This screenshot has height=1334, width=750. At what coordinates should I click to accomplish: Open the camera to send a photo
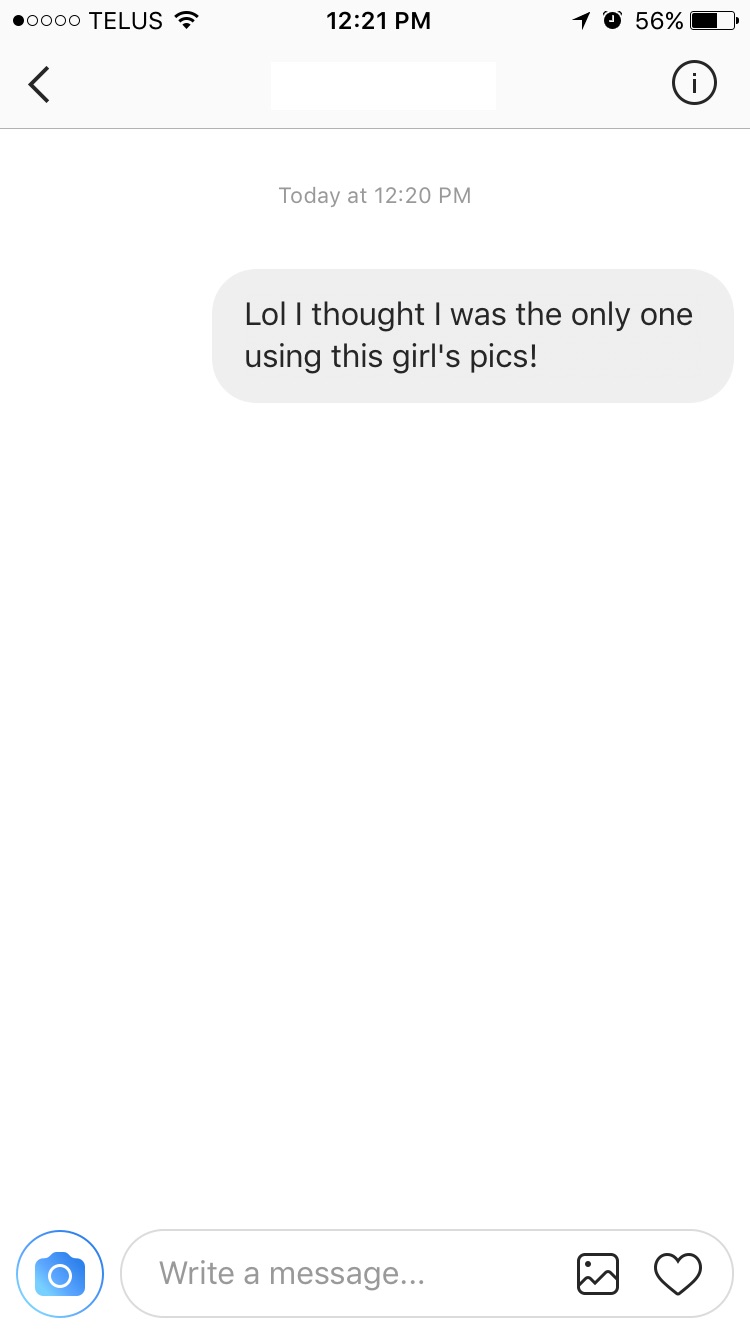pos(60,1273)
